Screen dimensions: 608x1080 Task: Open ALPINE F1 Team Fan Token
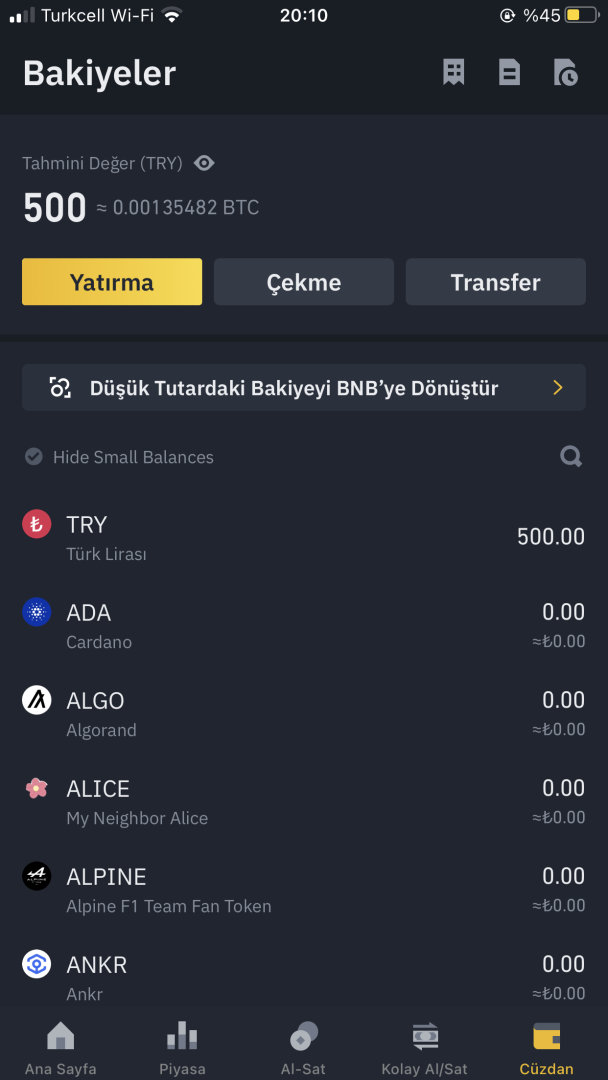click(304, 889)
